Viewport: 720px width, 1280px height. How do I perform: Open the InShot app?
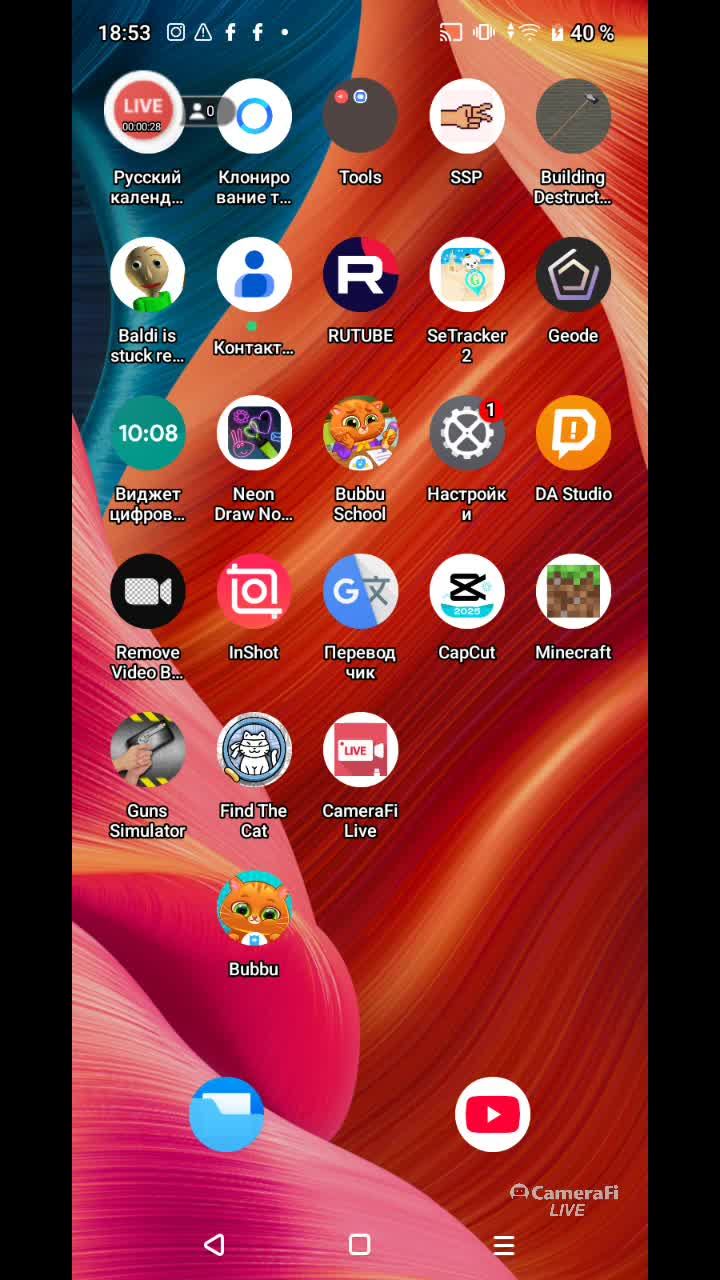click(254, 592)
